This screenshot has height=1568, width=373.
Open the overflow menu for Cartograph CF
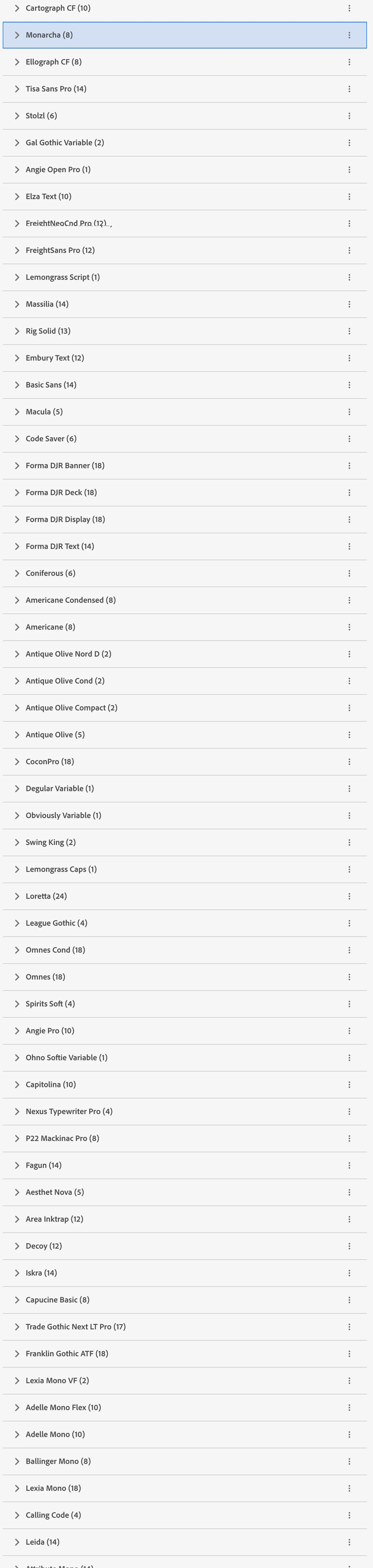pyautogui.click(x=349, y=9)
